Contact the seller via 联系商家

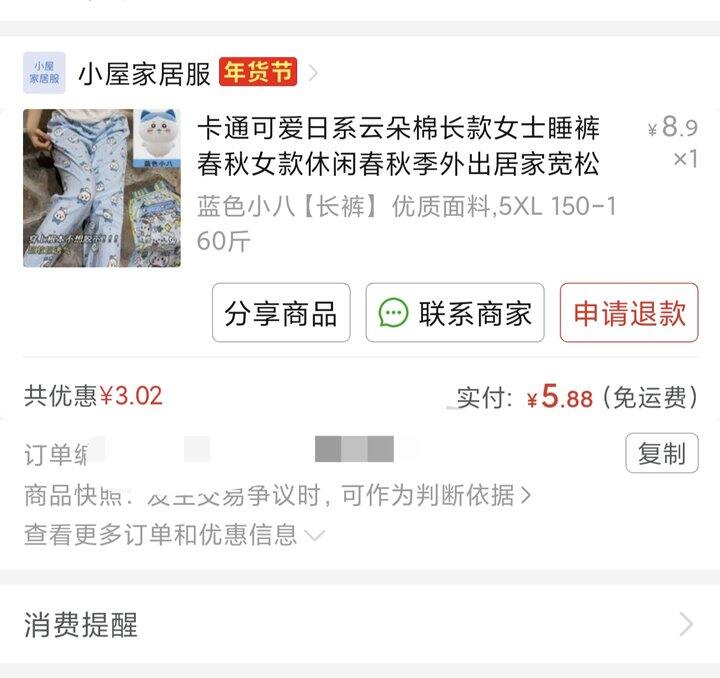click(454, 313)
